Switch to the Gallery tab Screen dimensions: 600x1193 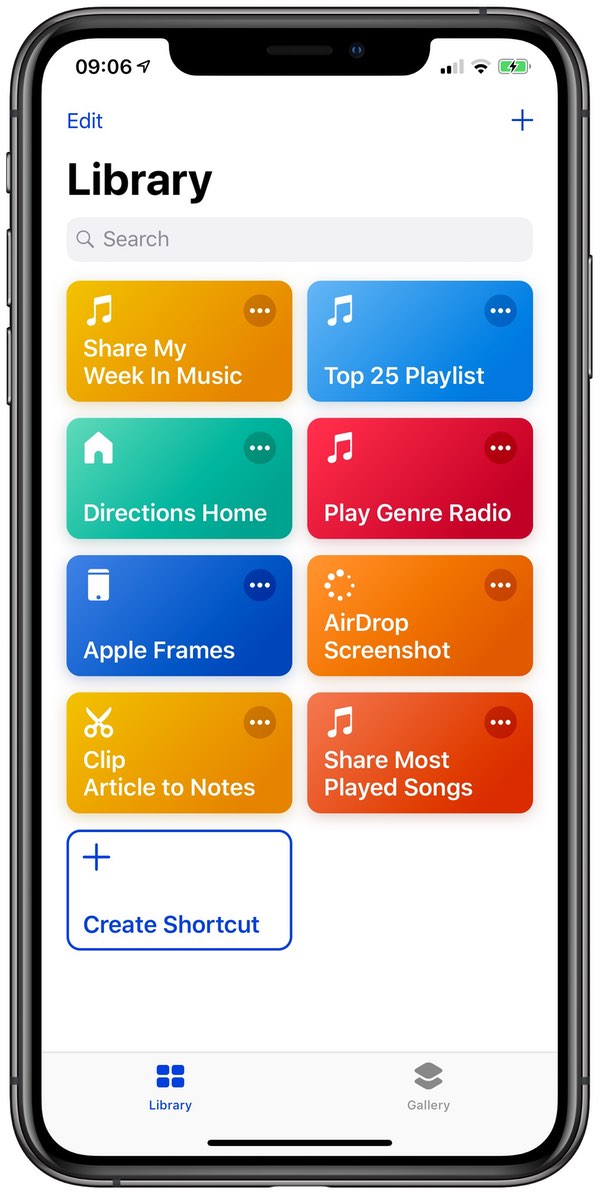click(x=428, y=1086)
